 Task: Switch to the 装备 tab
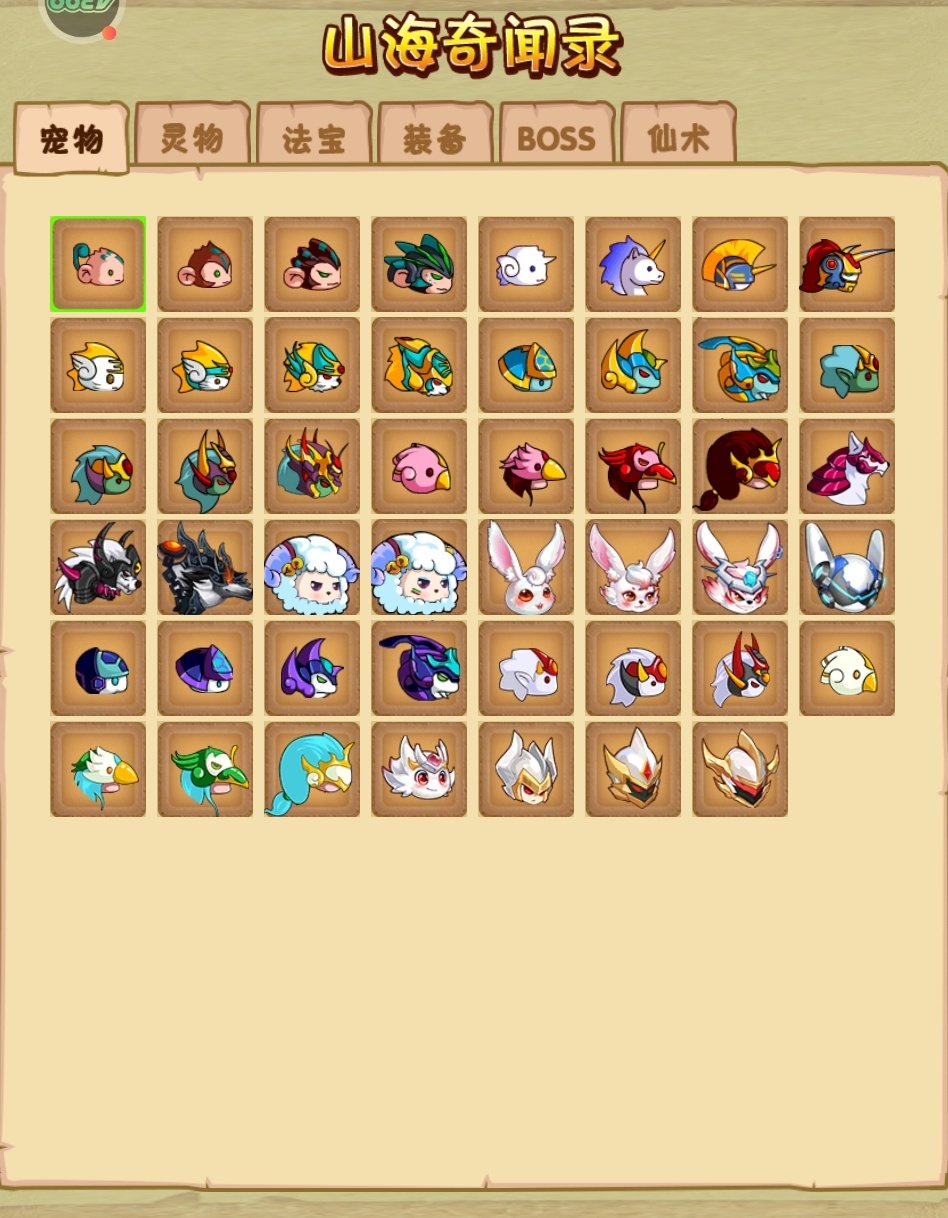(435, 138)
